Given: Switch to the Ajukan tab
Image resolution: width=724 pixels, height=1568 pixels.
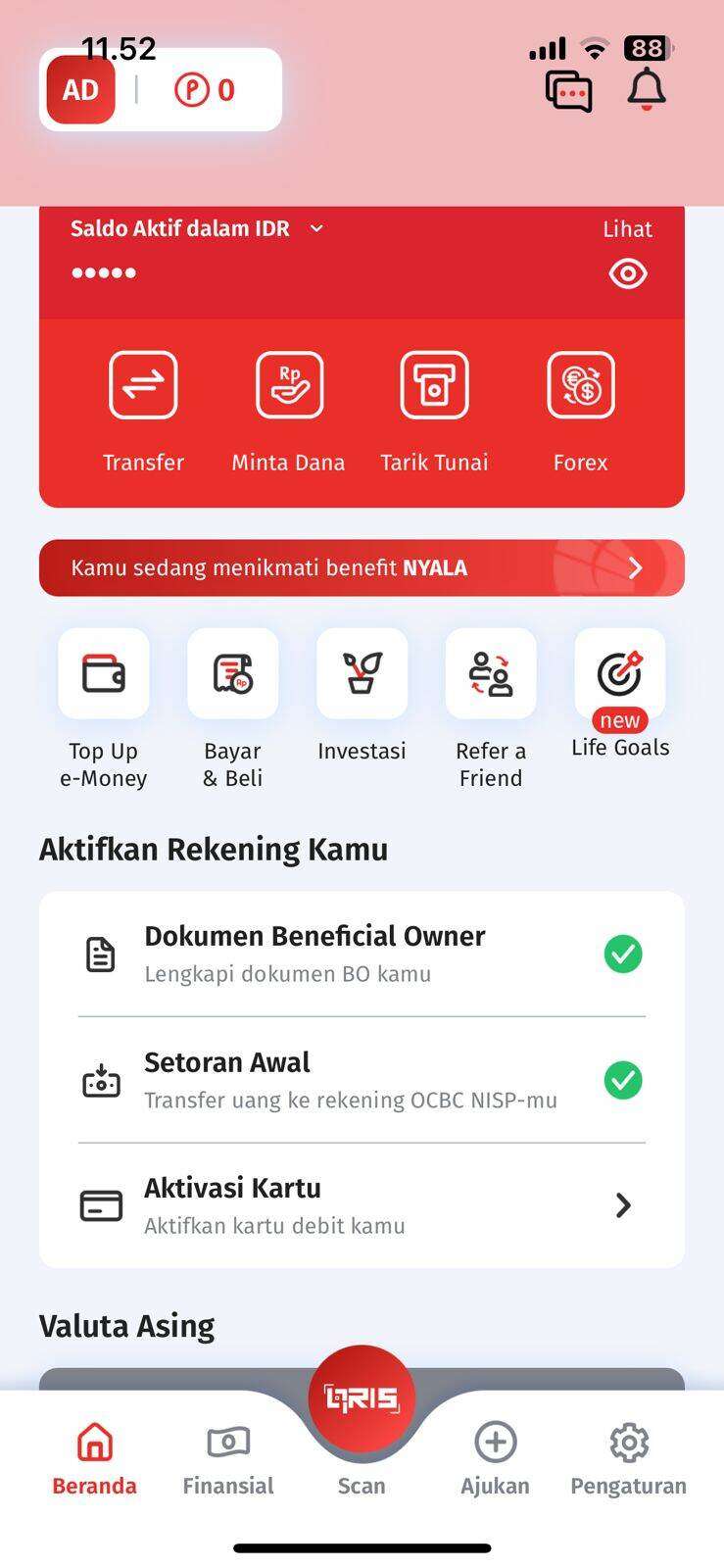Looking at the screenshot, I should point(495,1459).
